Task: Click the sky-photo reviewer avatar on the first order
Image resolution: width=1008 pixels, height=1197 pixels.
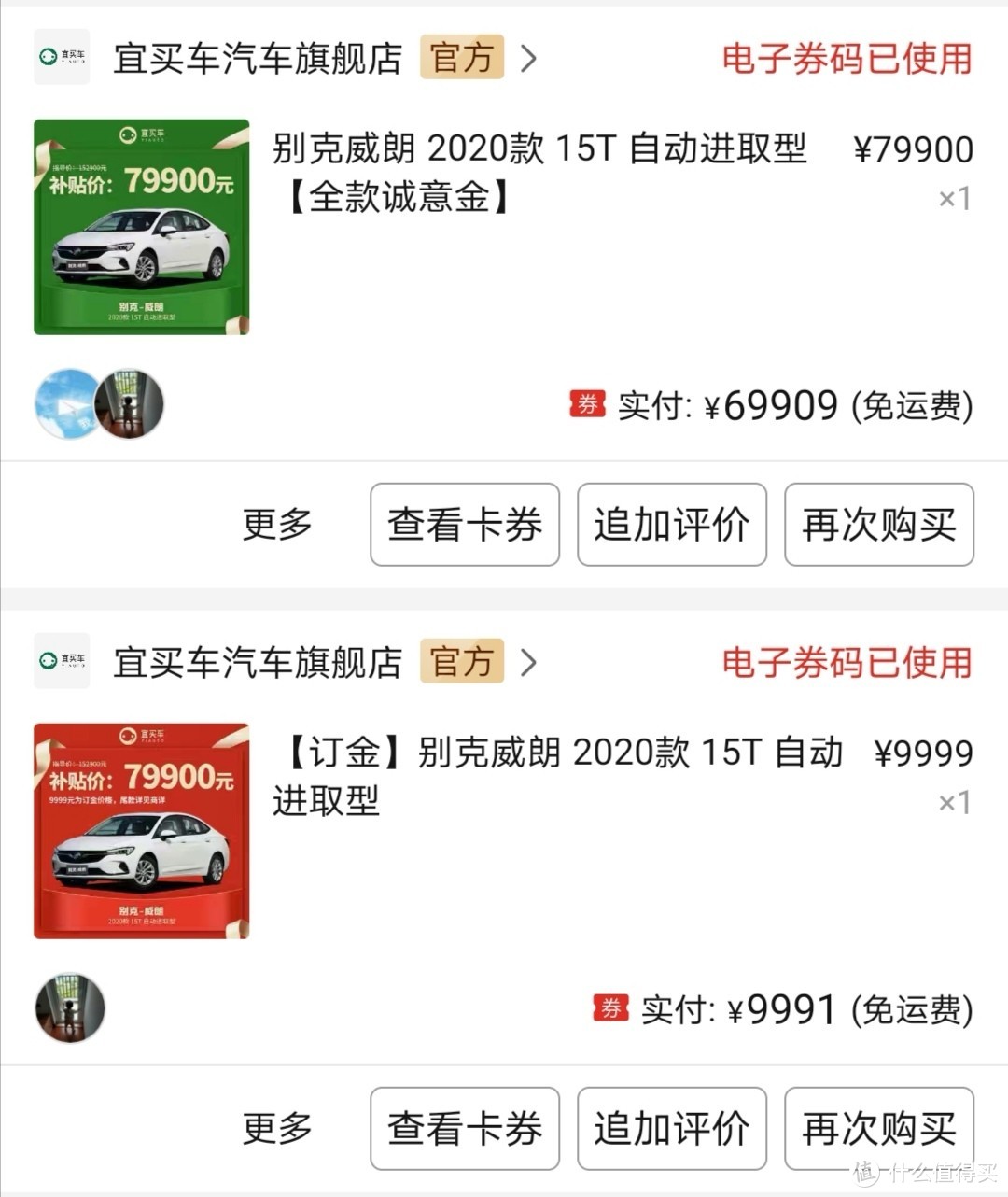Action: click(65, 404)
